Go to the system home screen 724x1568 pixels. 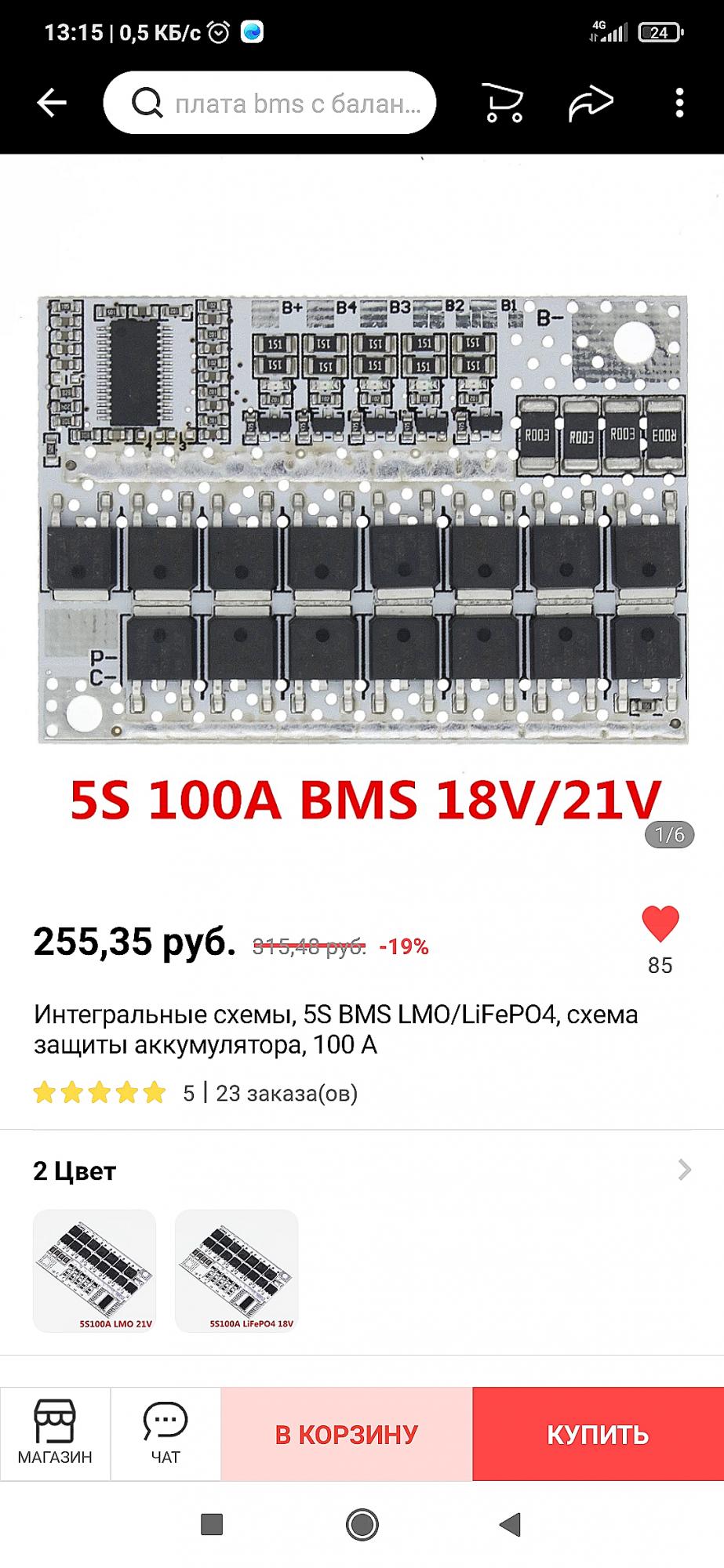(362, 1525)
